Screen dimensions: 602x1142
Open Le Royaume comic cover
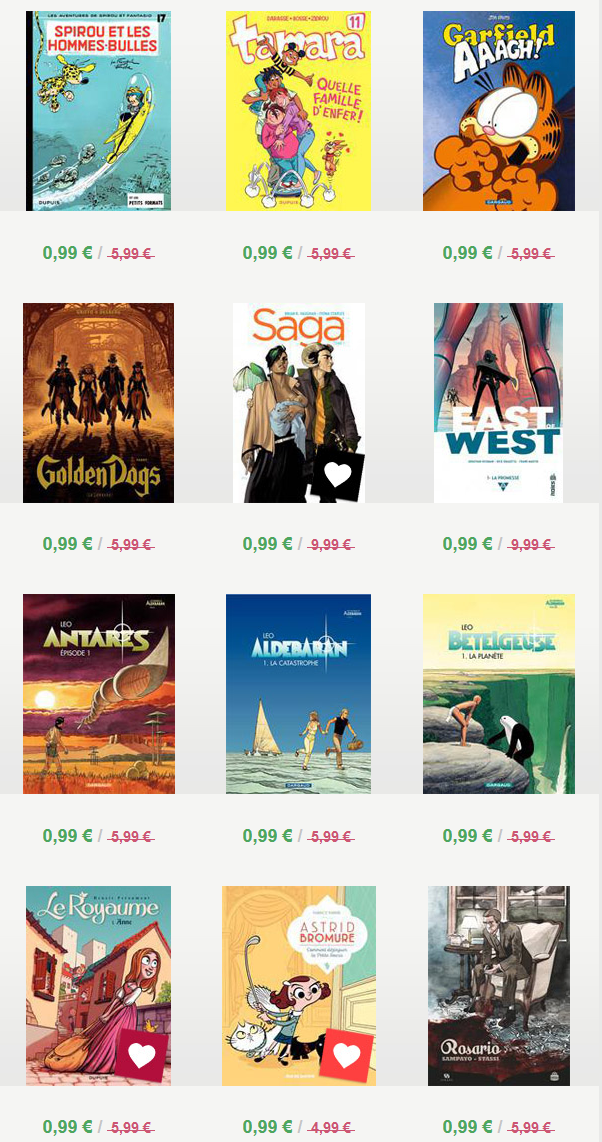click(x=98, y=985)
